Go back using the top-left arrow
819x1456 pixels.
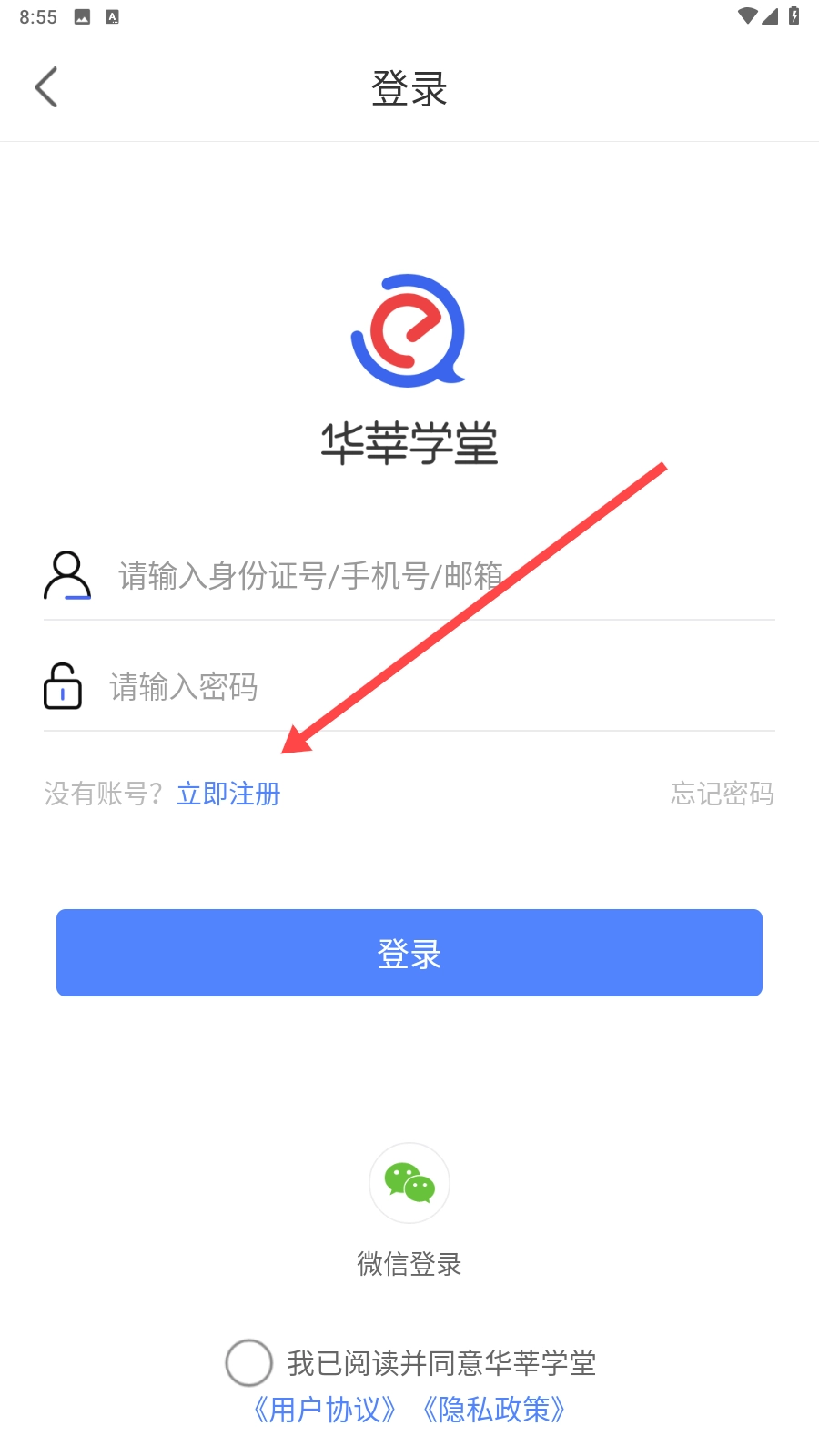[x=46, y=87]
